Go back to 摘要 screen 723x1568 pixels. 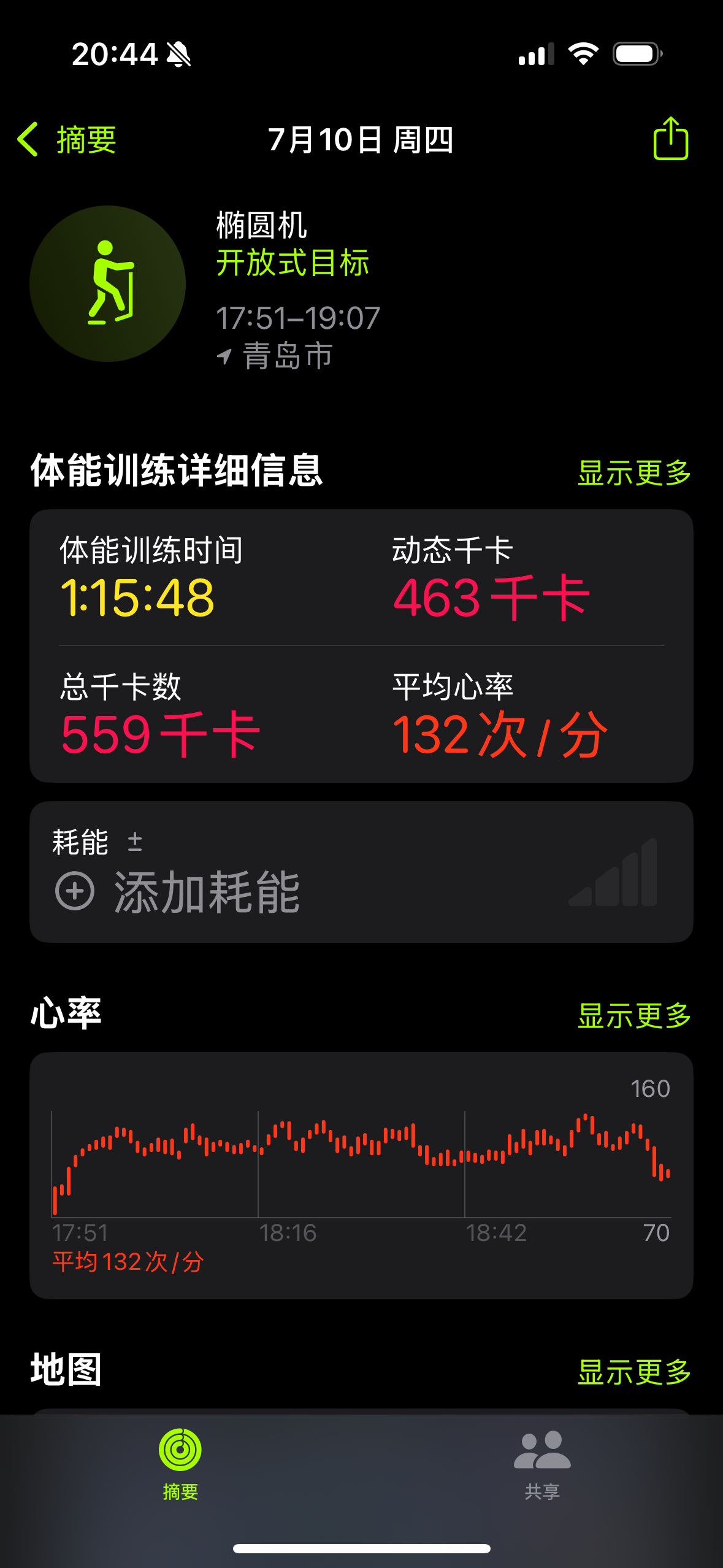[x=67, y=140]
